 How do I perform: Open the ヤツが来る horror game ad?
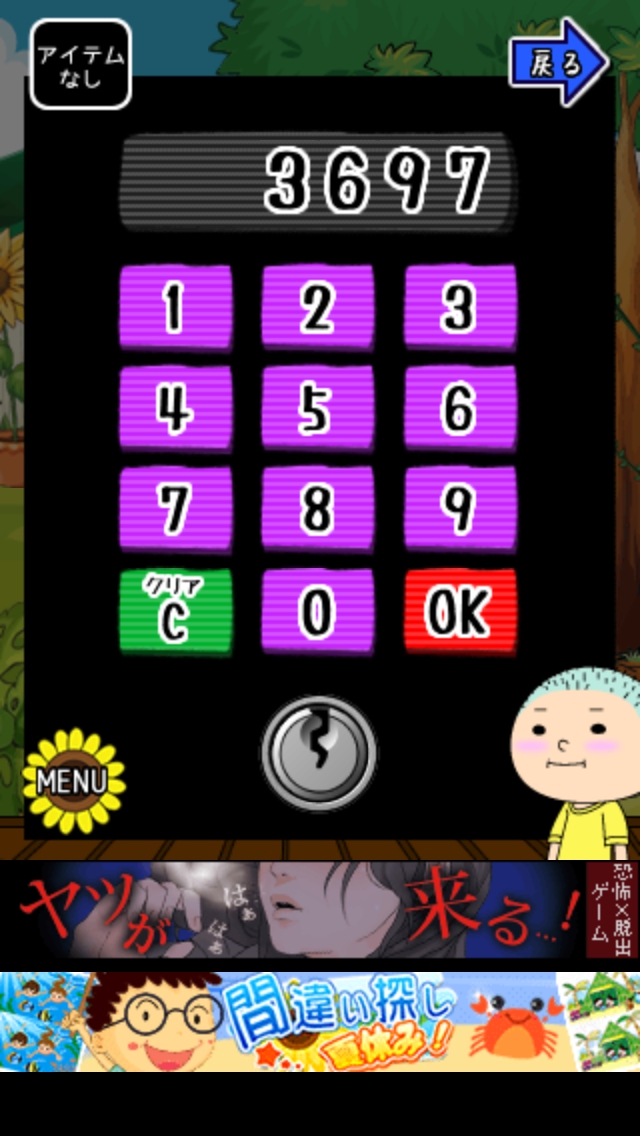(x=318, y=910)
